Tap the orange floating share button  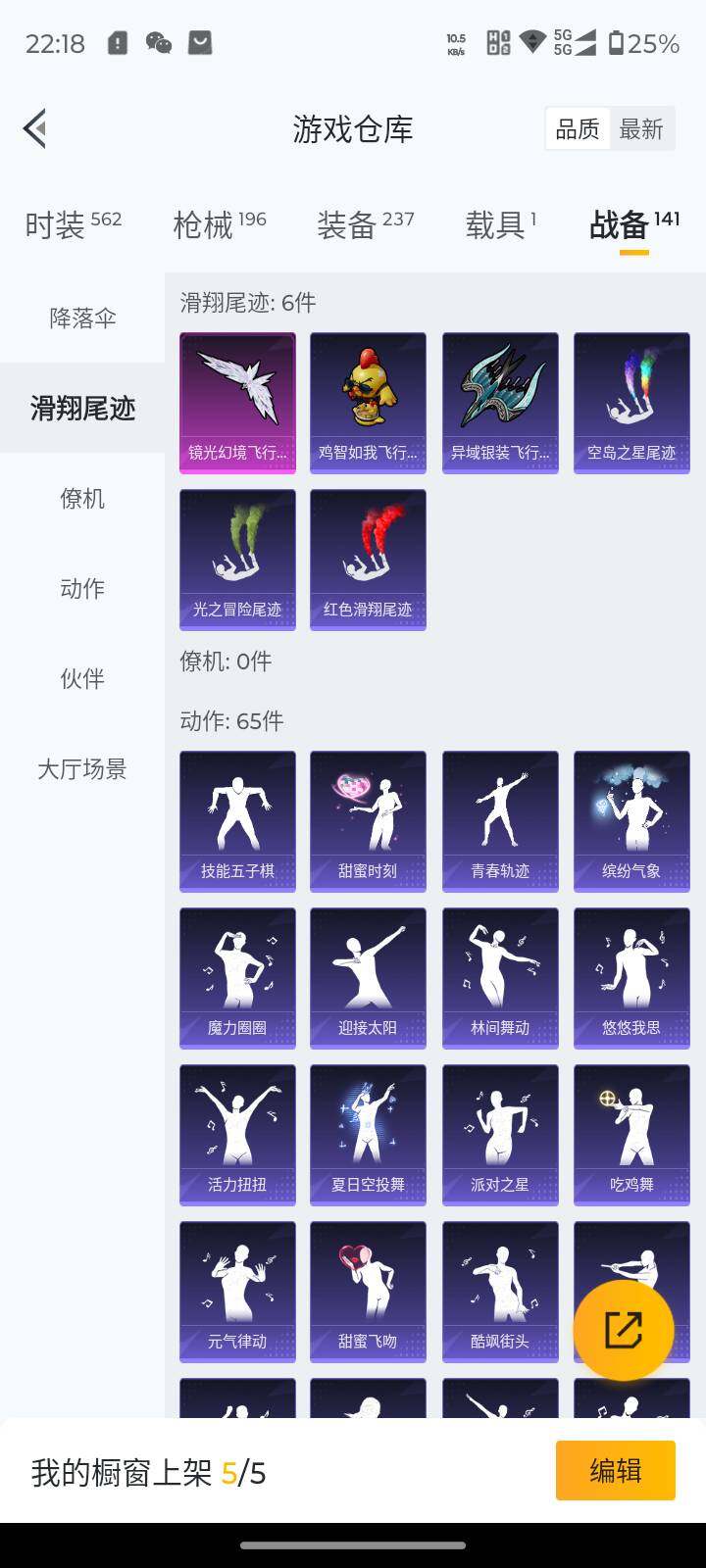(x=624, y=1330)
